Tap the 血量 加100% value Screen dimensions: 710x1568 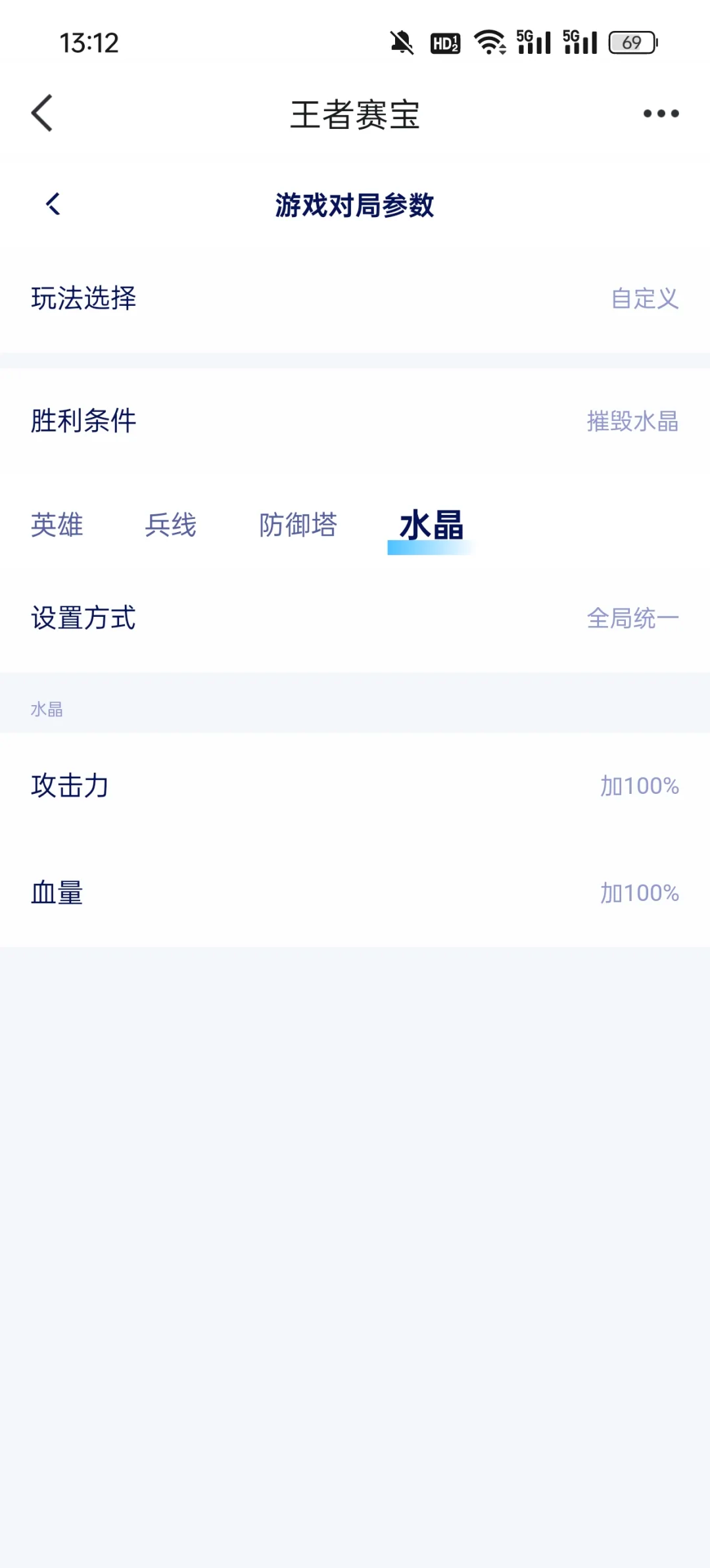639,893
